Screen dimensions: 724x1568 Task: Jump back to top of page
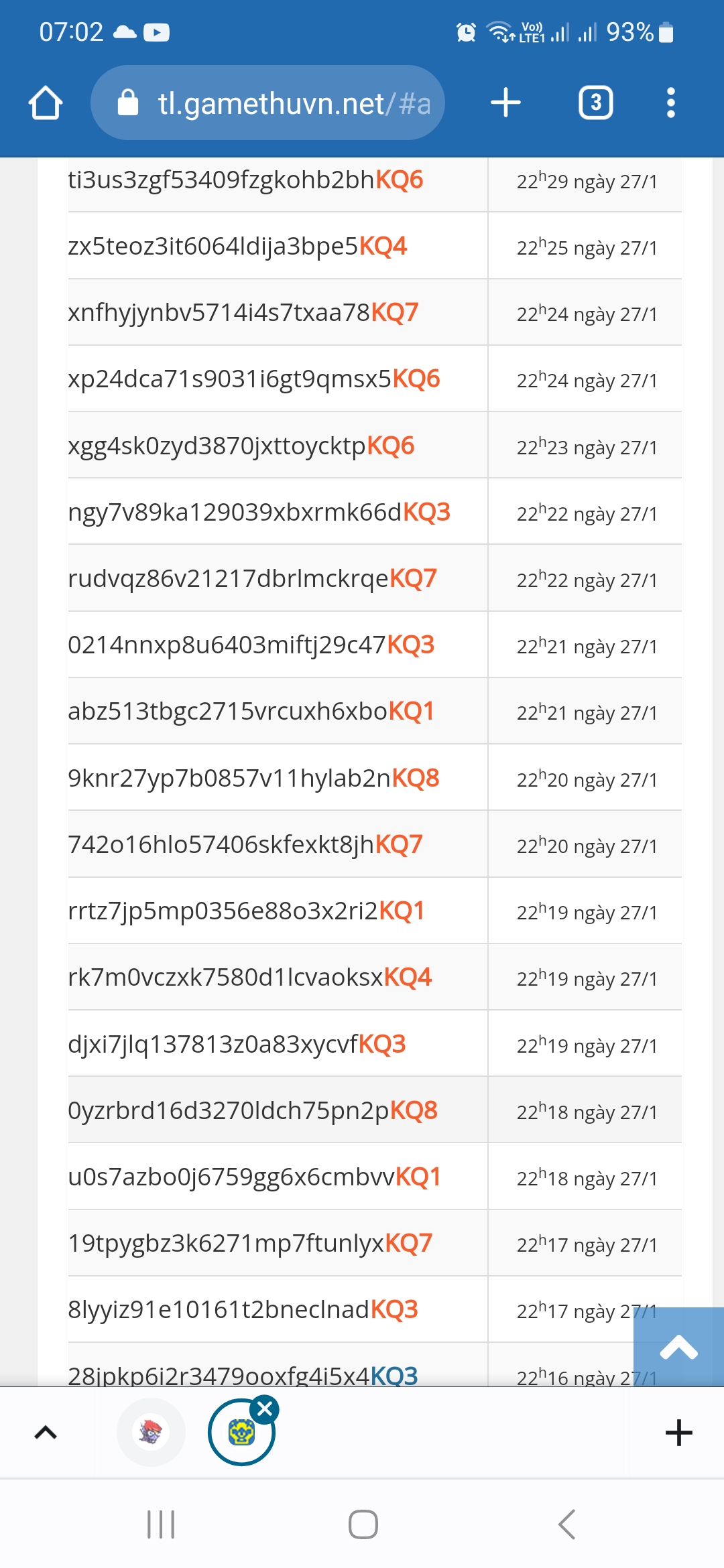(x=678, y=1347)
